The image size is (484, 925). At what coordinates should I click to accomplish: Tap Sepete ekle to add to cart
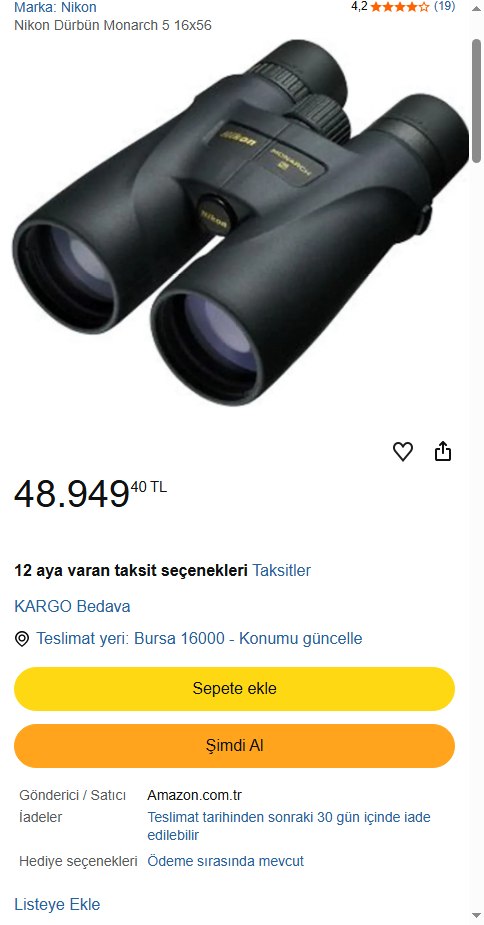(234, 688)
